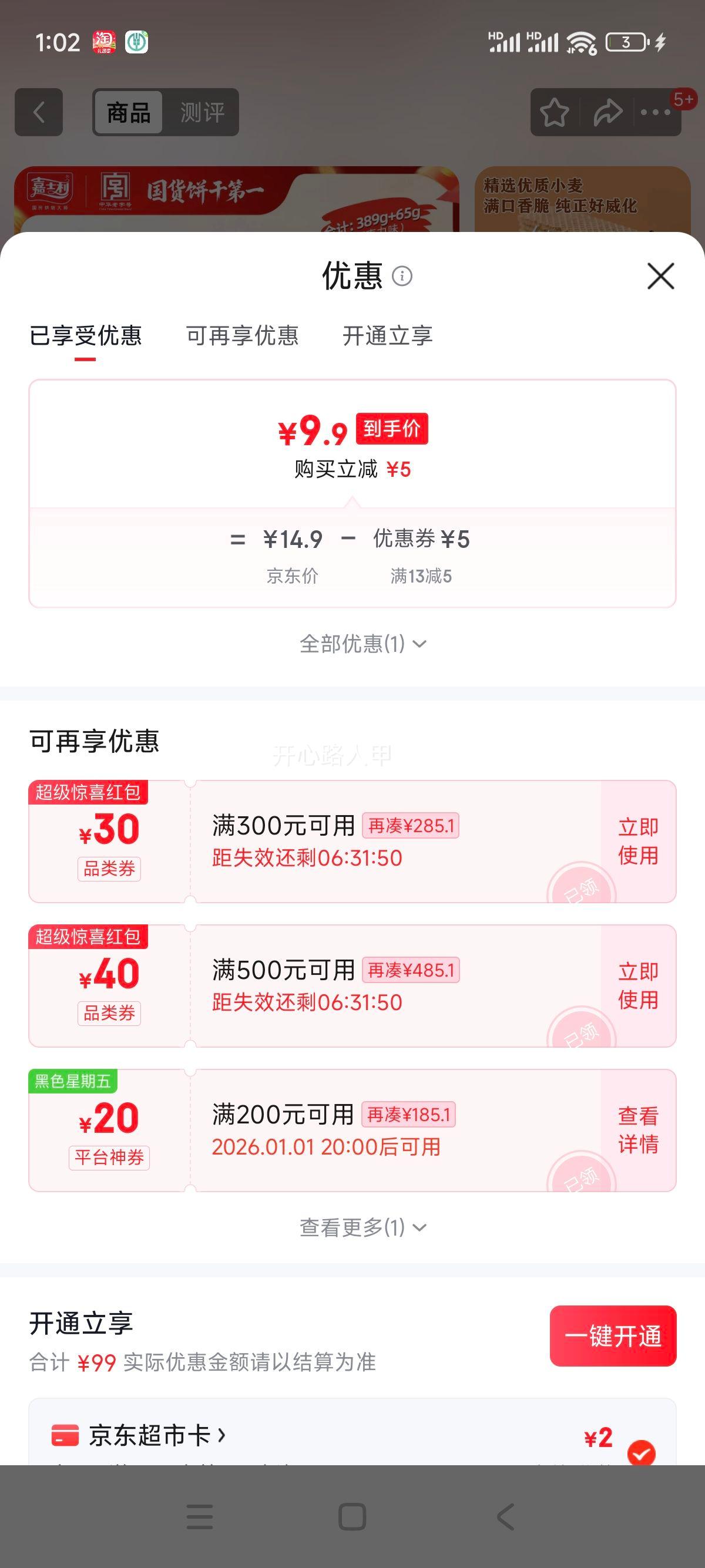
Task: Tap the star icon to favorite this product
Action: (x=555, y=113)
